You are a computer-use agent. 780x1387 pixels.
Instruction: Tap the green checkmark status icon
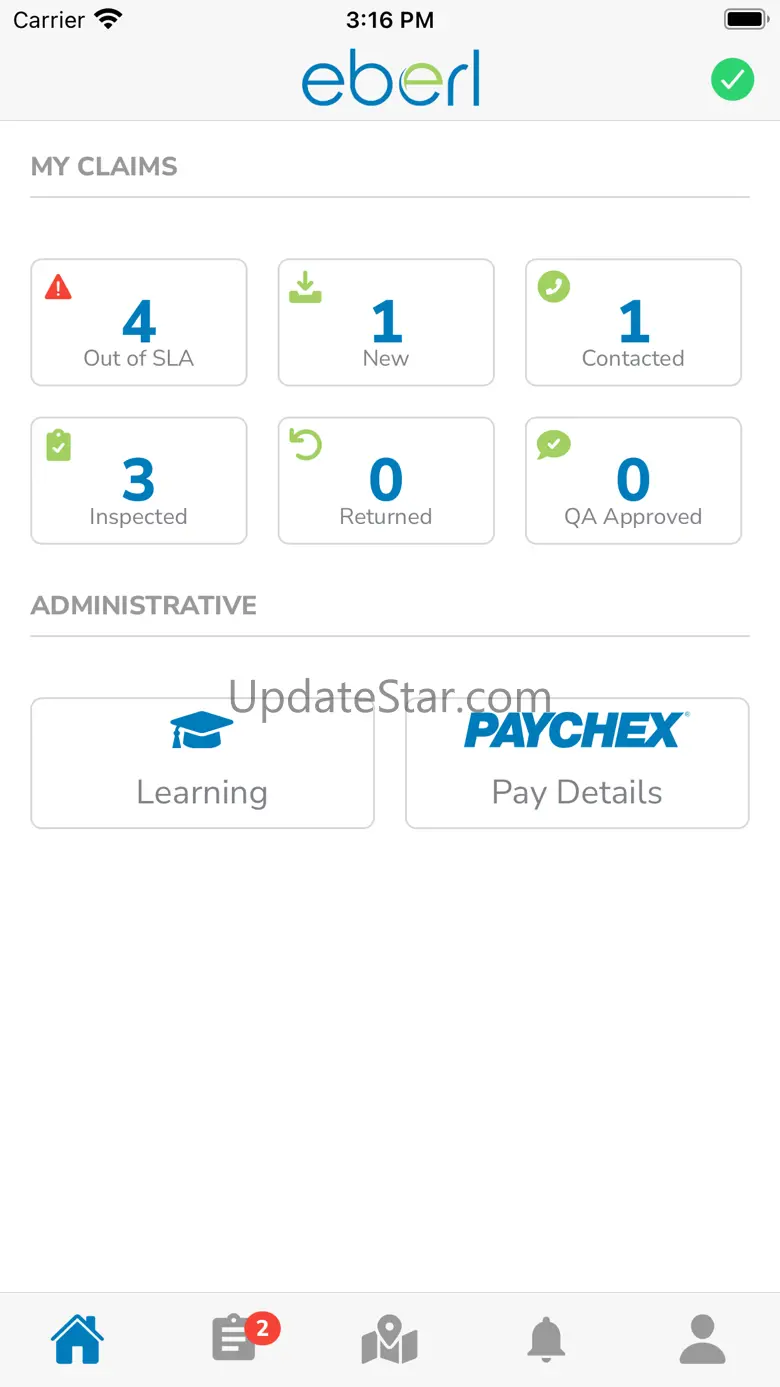(732, 80)
